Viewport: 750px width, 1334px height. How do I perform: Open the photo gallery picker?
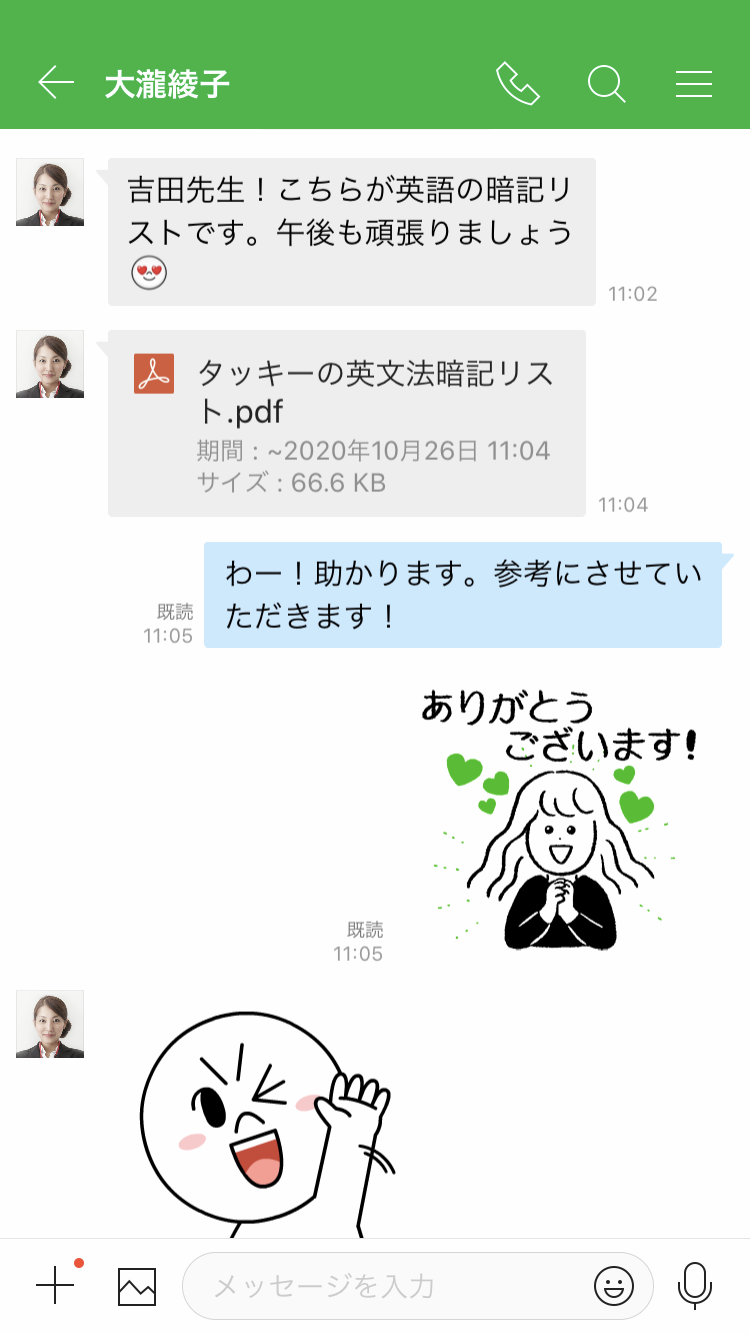137,1286
